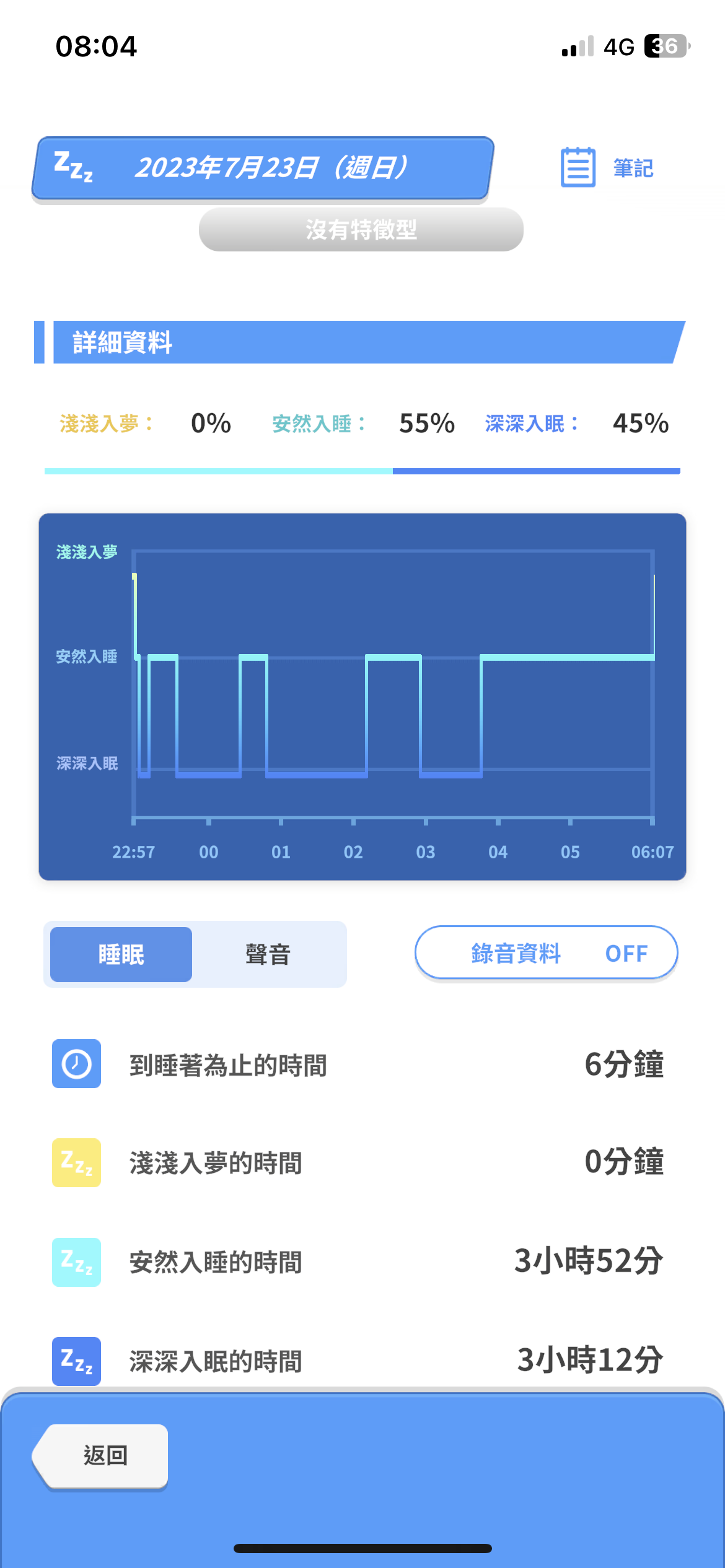Image resolution: width=725 pixels, height=1568 pixels.
Task: Open the 筆記 notes button
Action: click(x=607, y=167)
